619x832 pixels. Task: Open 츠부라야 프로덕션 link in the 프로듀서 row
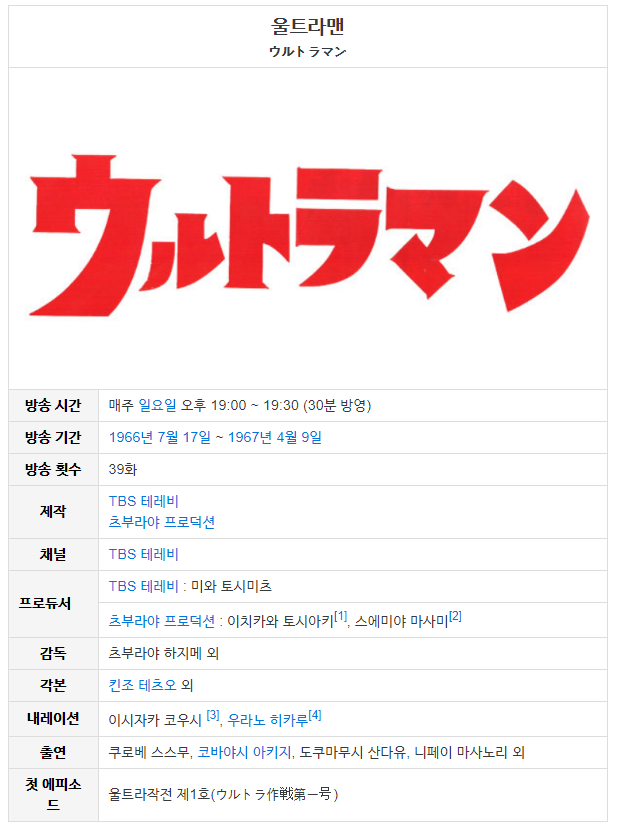[x=162, y=621]
